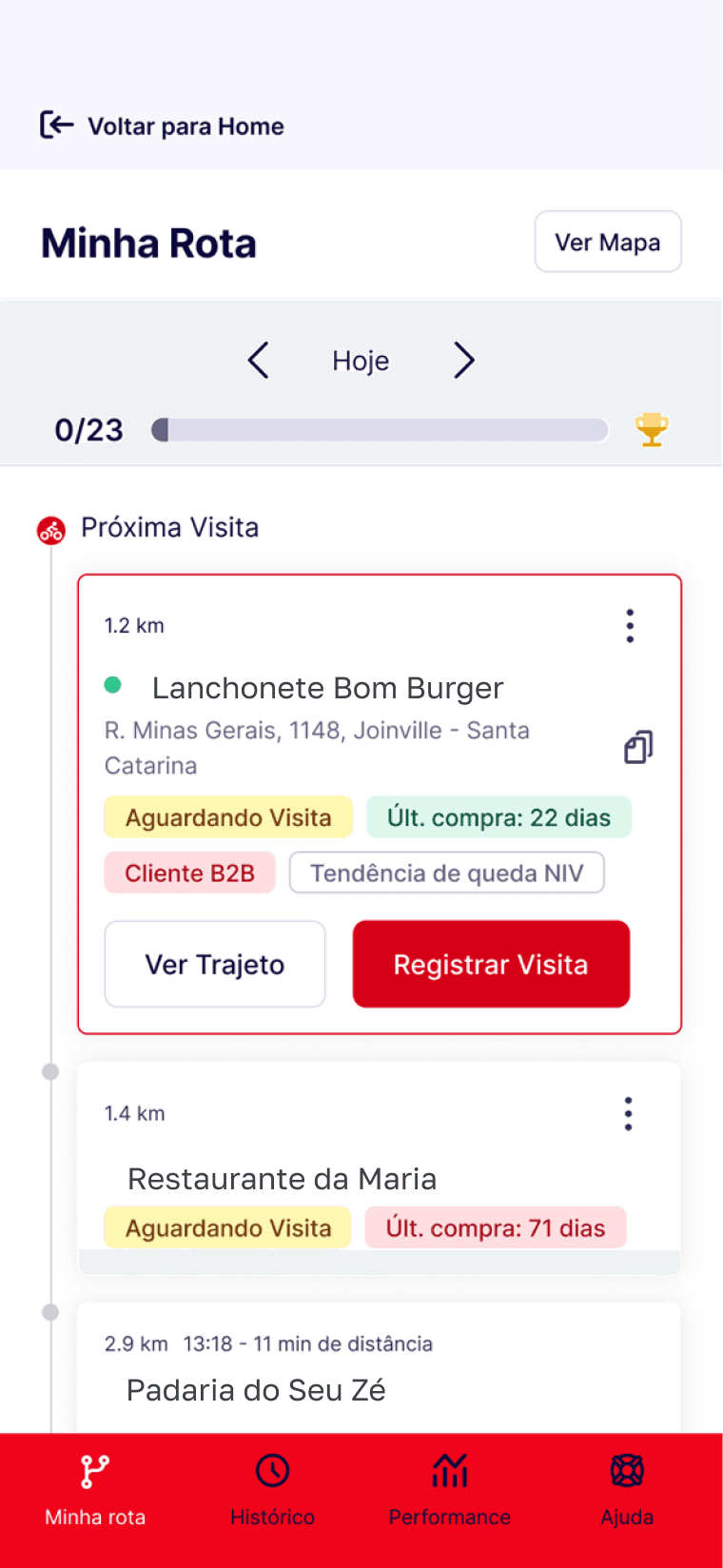Open the Padaria do Seu Zé card
The image size is (723, 1568).
pyautogui.click(x=257, y=1390)
